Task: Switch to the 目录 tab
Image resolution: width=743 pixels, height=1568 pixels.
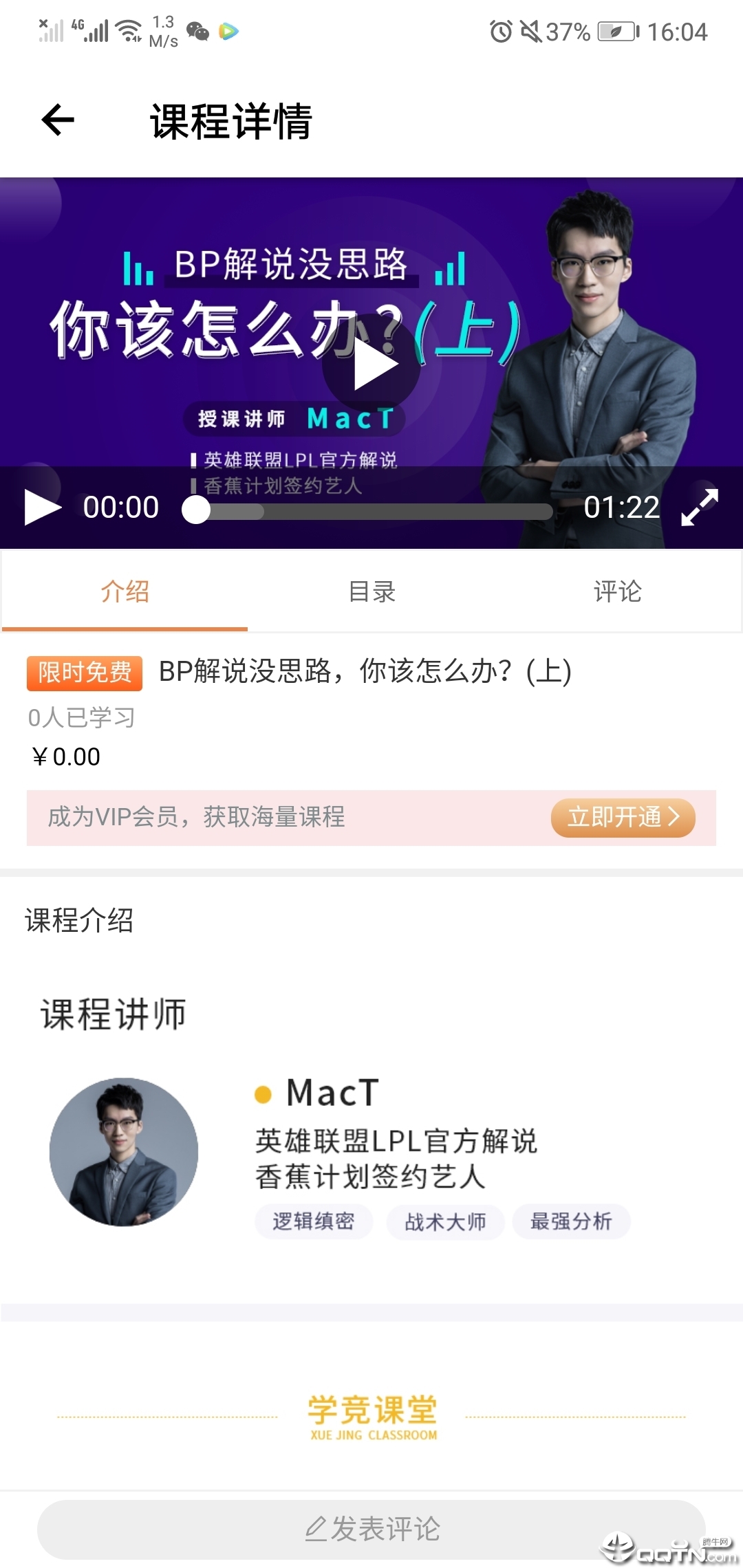Action: coord(371,591)
